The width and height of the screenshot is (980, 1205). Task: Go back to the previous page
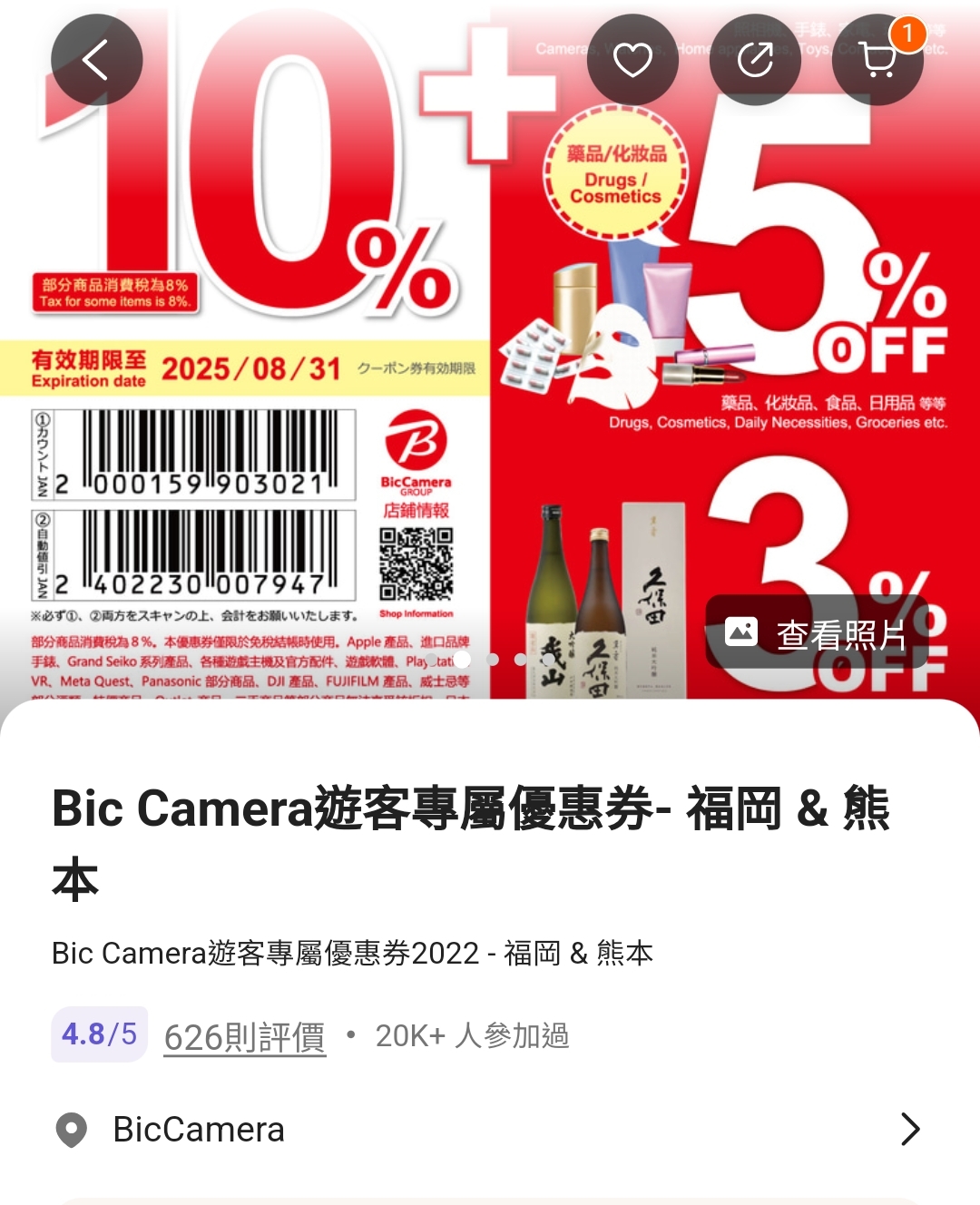point(96,60)
